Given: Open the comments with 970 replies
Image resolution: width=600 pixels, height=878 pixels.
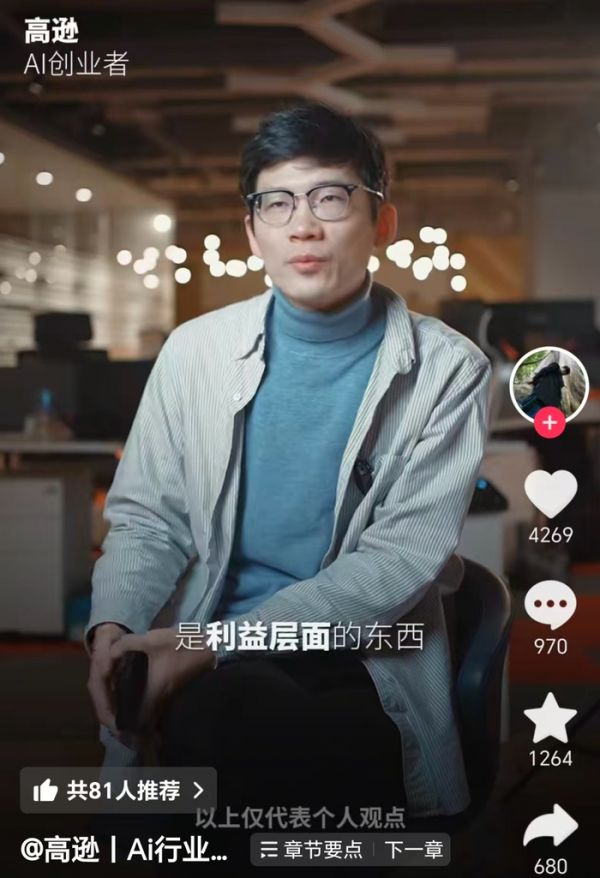Looking at the screenshot, I should click(x=550, y=605).
